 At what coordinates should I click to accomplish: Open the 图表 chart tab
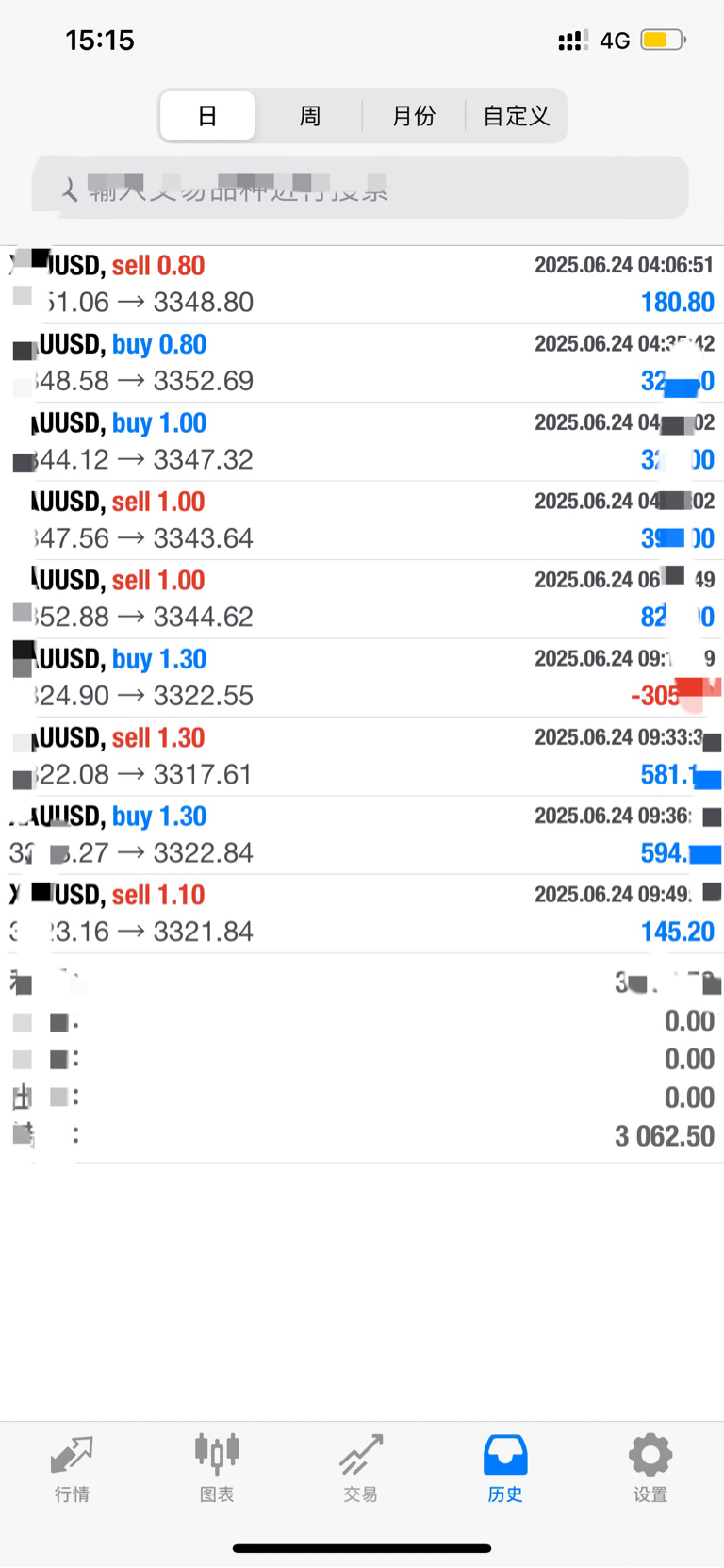click(x=217, y=1468)
